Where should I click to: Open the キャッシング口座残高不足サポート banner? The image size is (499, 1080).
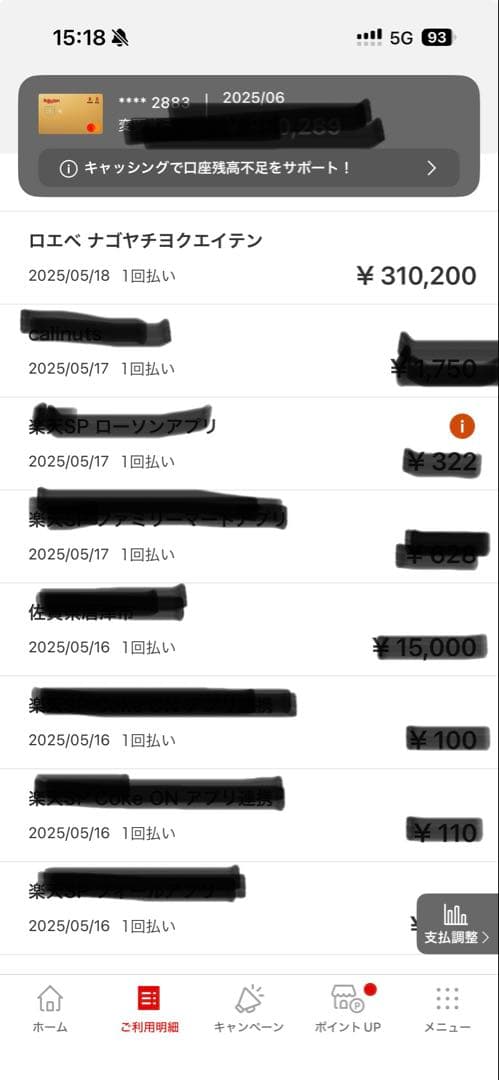[x=249, y=168]
